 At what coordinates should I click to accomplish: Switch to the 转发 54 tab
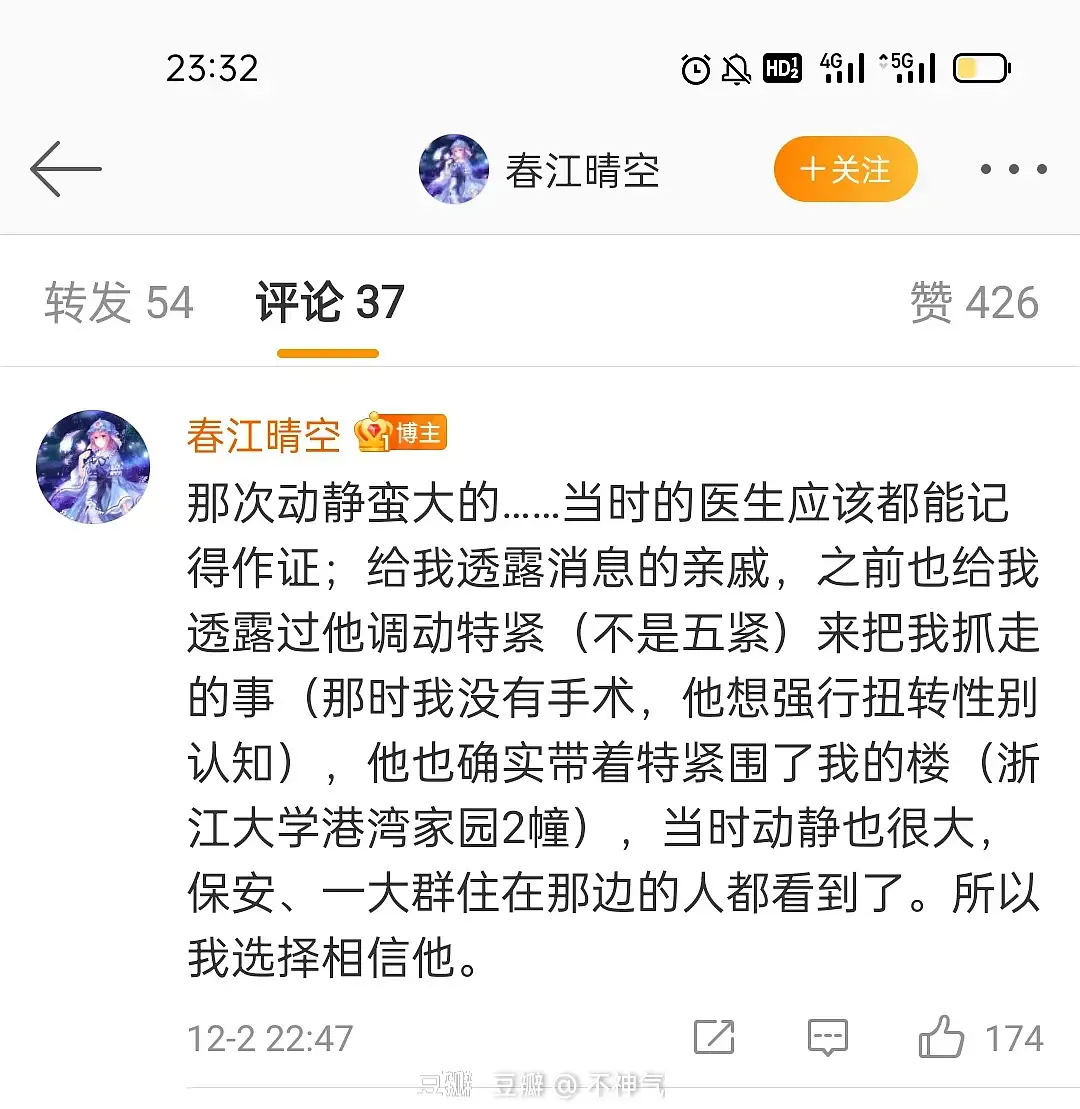pos(118,303)
